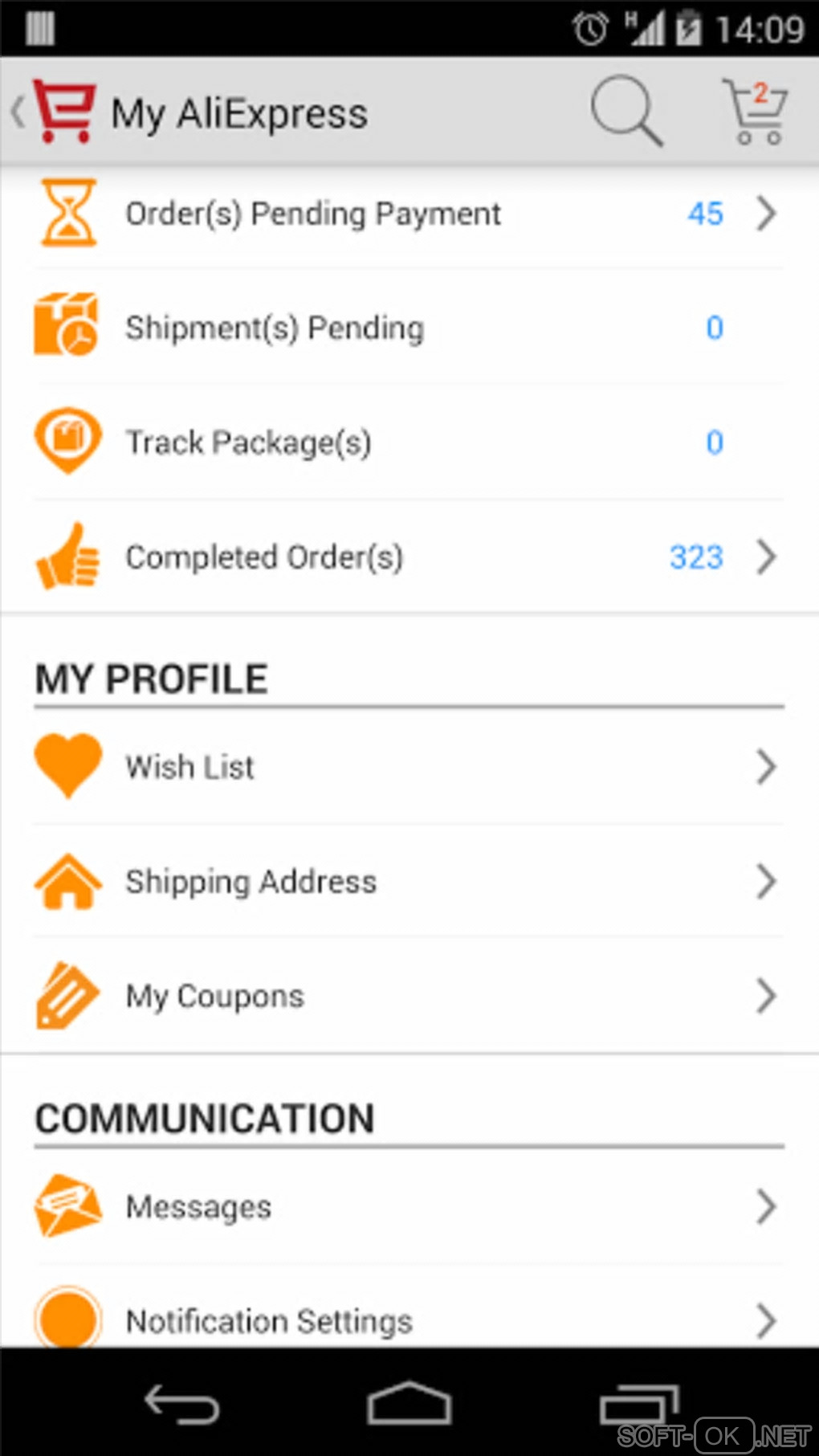
Task: Tap the system back button
Action: (181, 1405)
